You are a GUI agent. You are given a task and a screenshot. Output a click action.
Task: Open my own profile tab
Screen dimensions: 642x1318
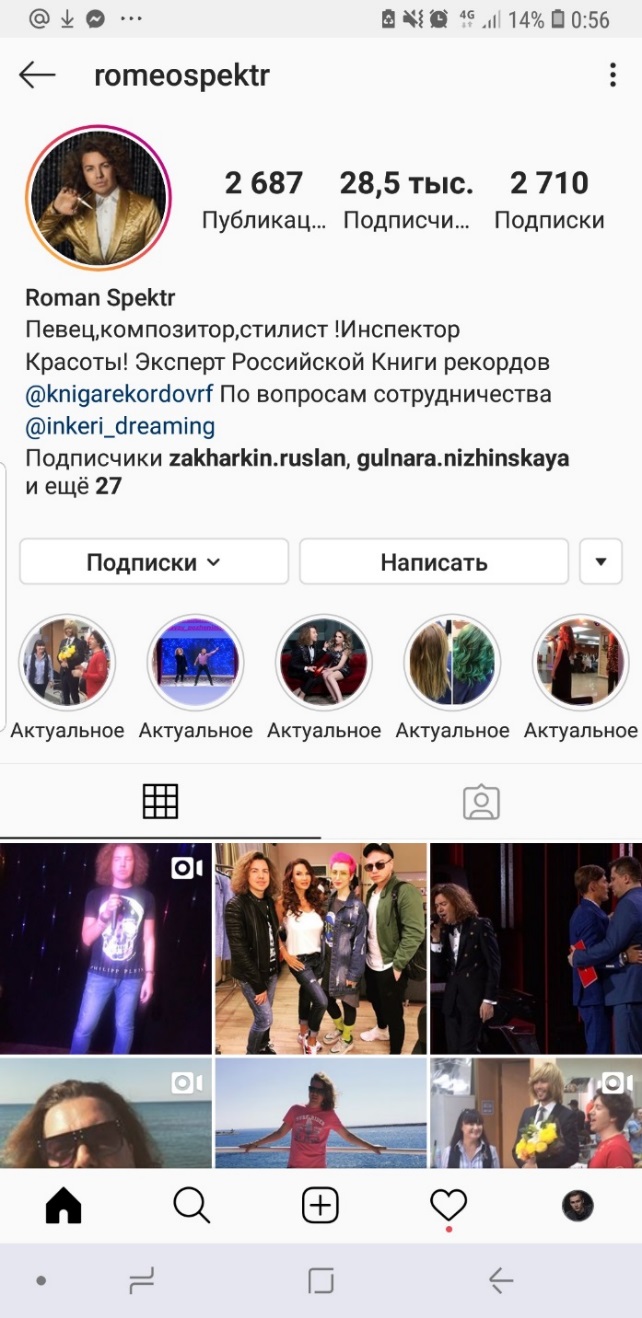577,1206
